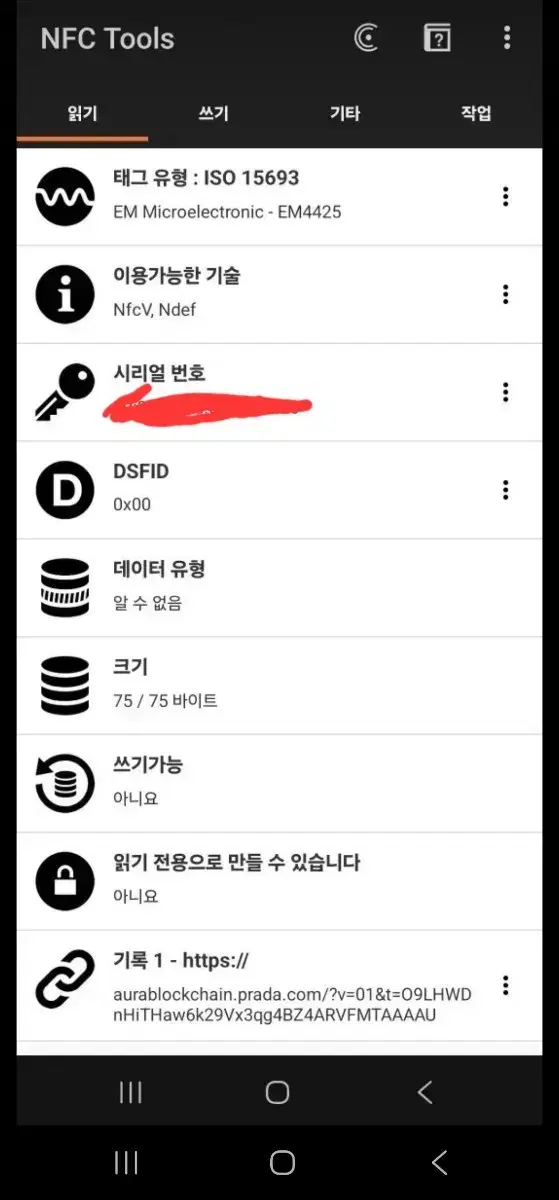This screenshot has height=1200, width=559.
Task: Open options for 이용가능한 기술 row
Action: pos(505,294)
